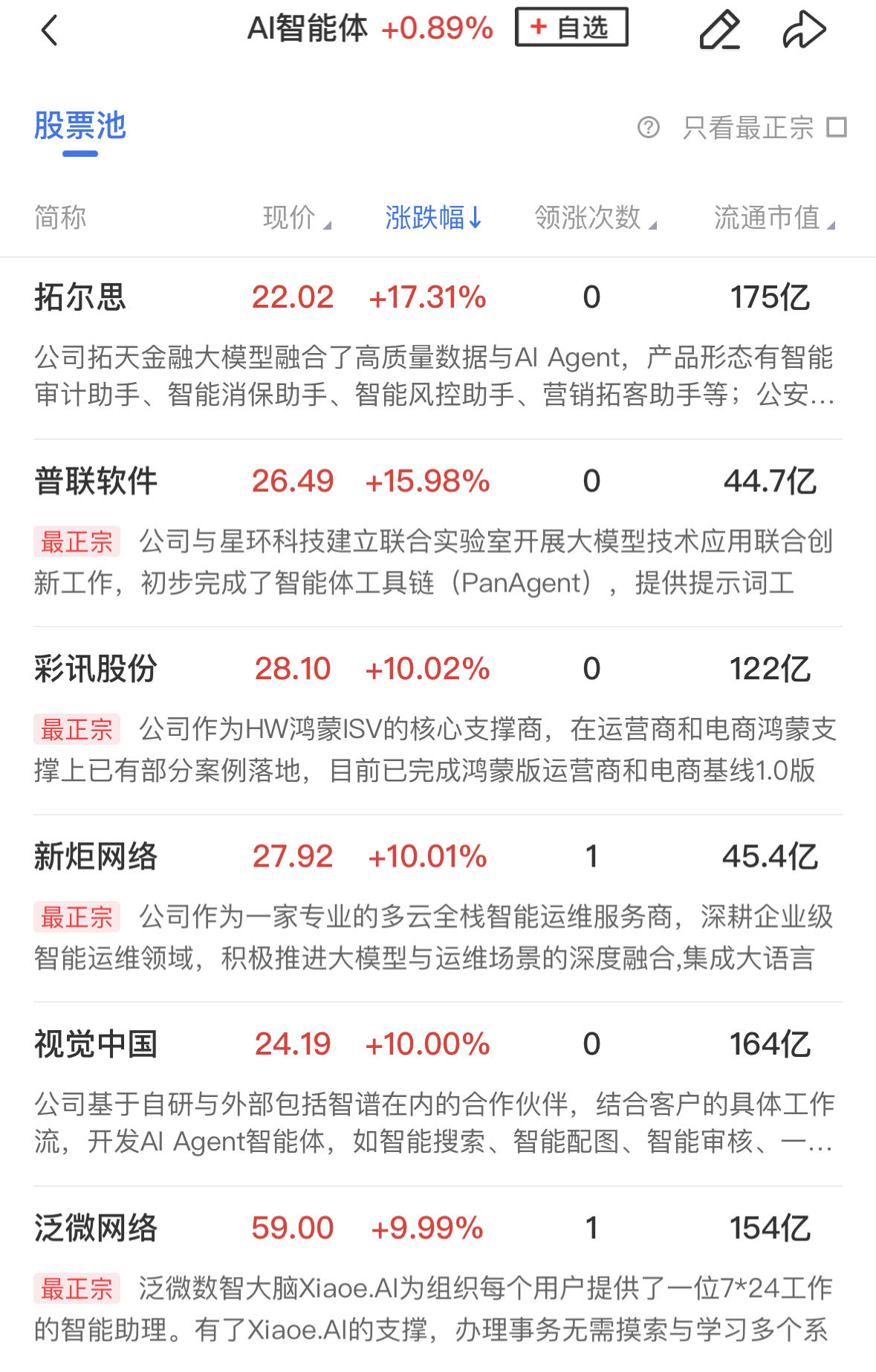Tap the 泛微网络 stock row
876x1372 pixels.
pos(96,1228)
